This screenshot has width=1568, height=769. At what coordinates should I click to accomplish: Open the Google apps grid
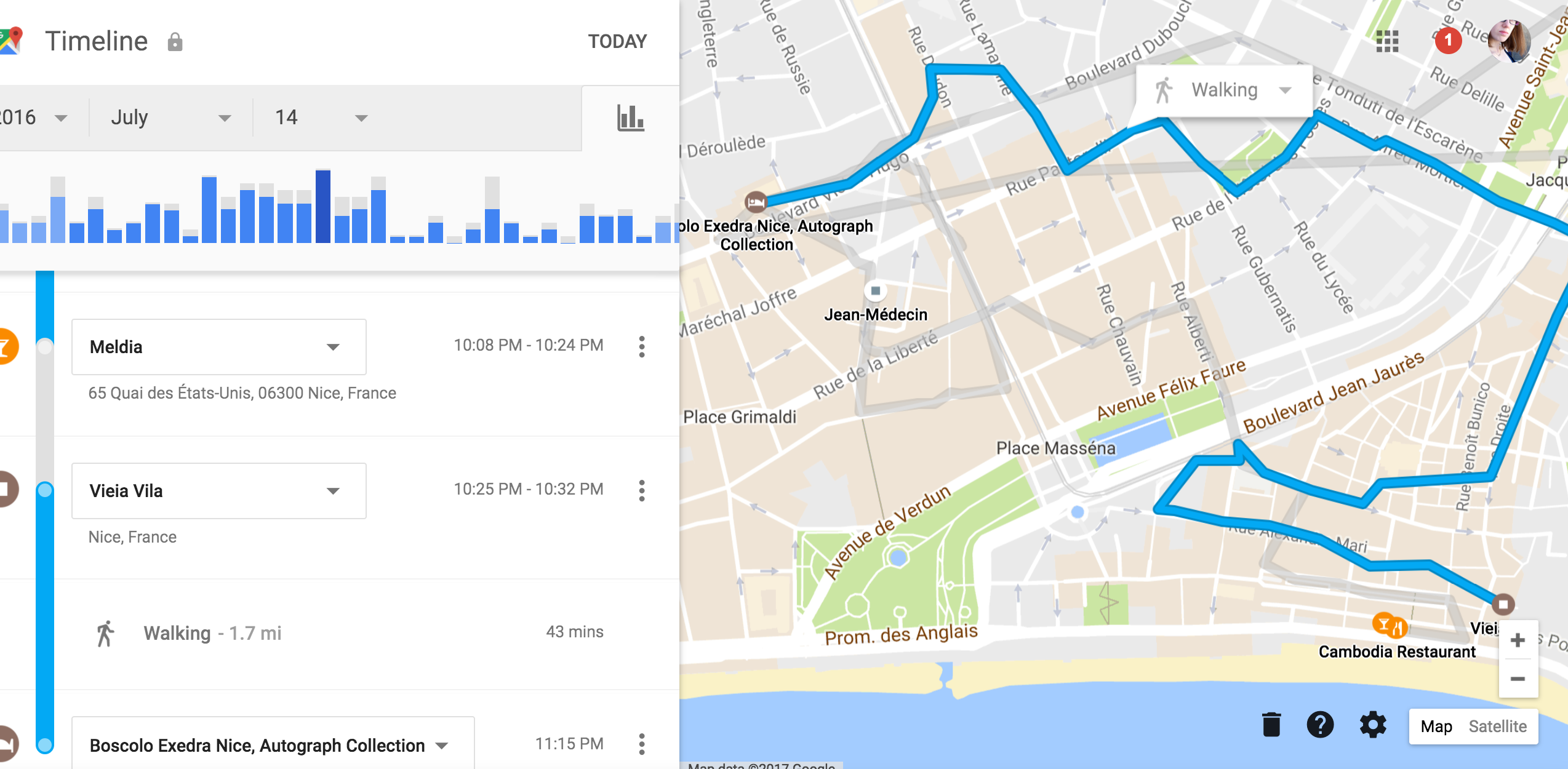click(x=1387, y=41)
